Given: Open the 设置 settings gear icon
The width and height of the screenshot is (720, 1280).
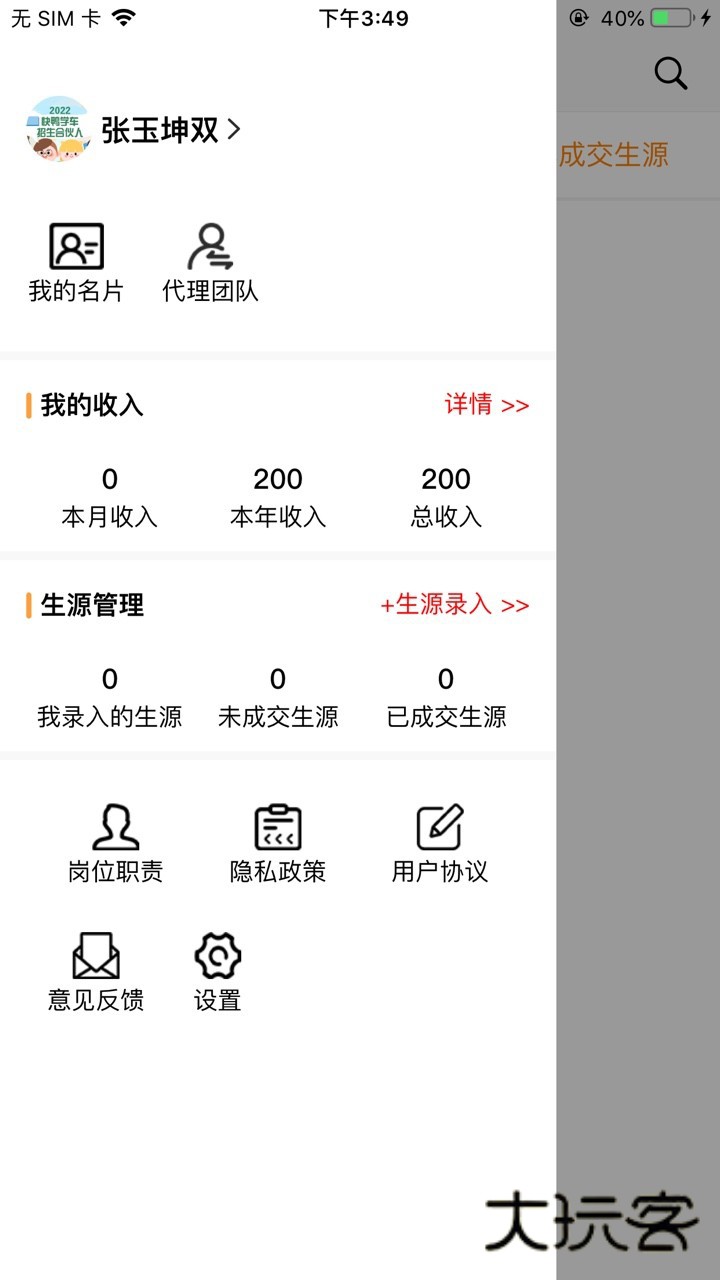Looking at the screenshot, I should (217, 957).
